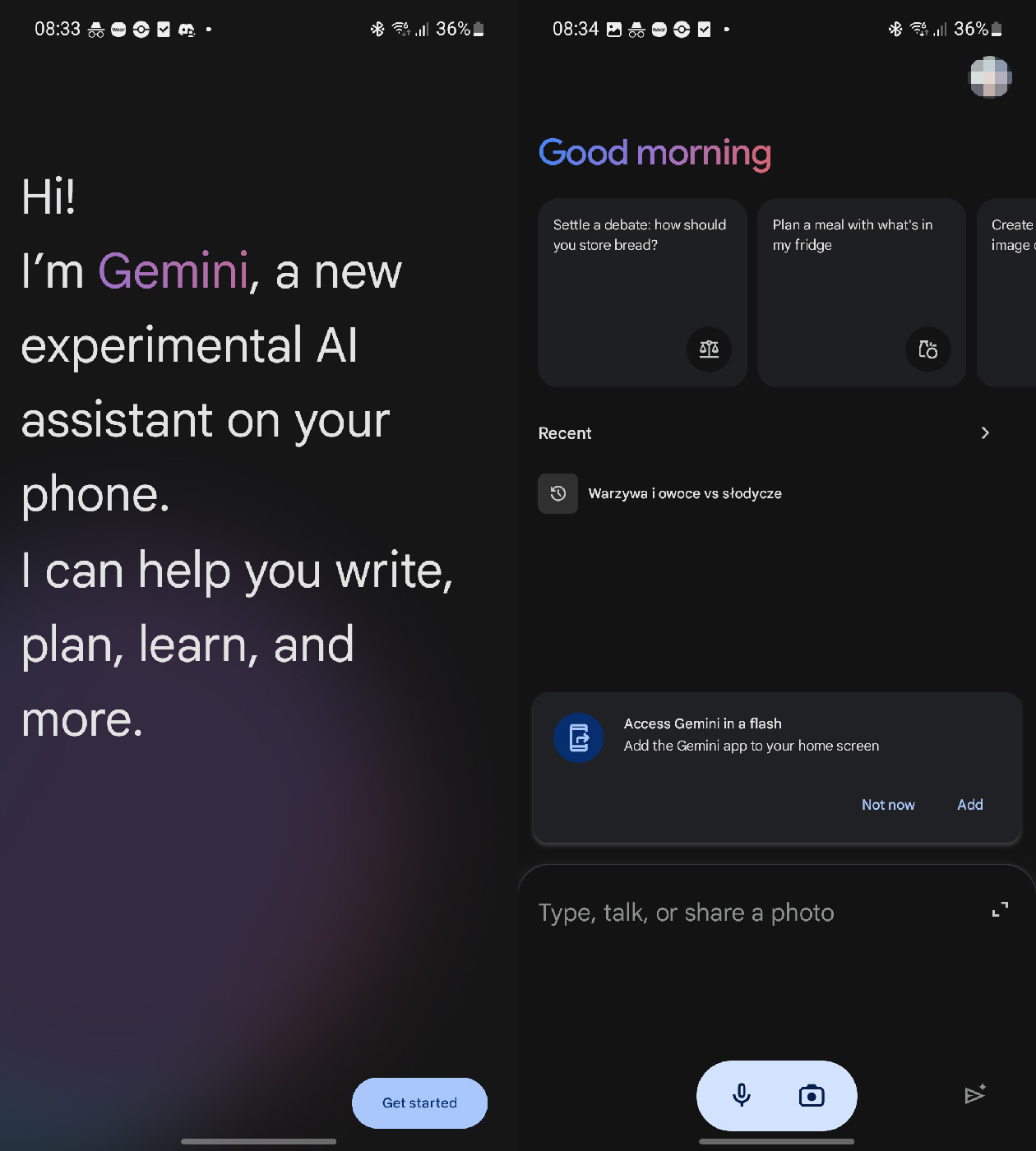Image resolution: width=1036 pixels, height=1151 pixels.
Task: Open the camera to share a photo
Action: (x=812, y=1095)
